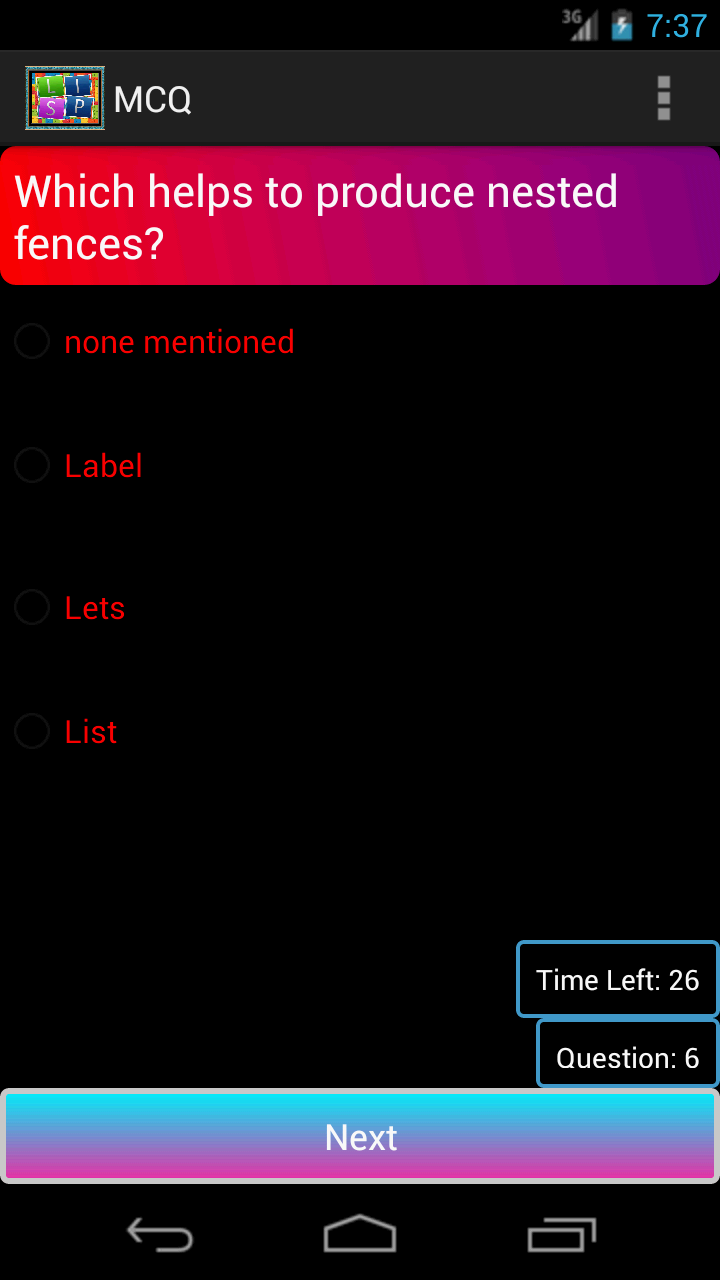Click the LISP app icon in title bar
Screen dimensions: 720x1280
64,98
